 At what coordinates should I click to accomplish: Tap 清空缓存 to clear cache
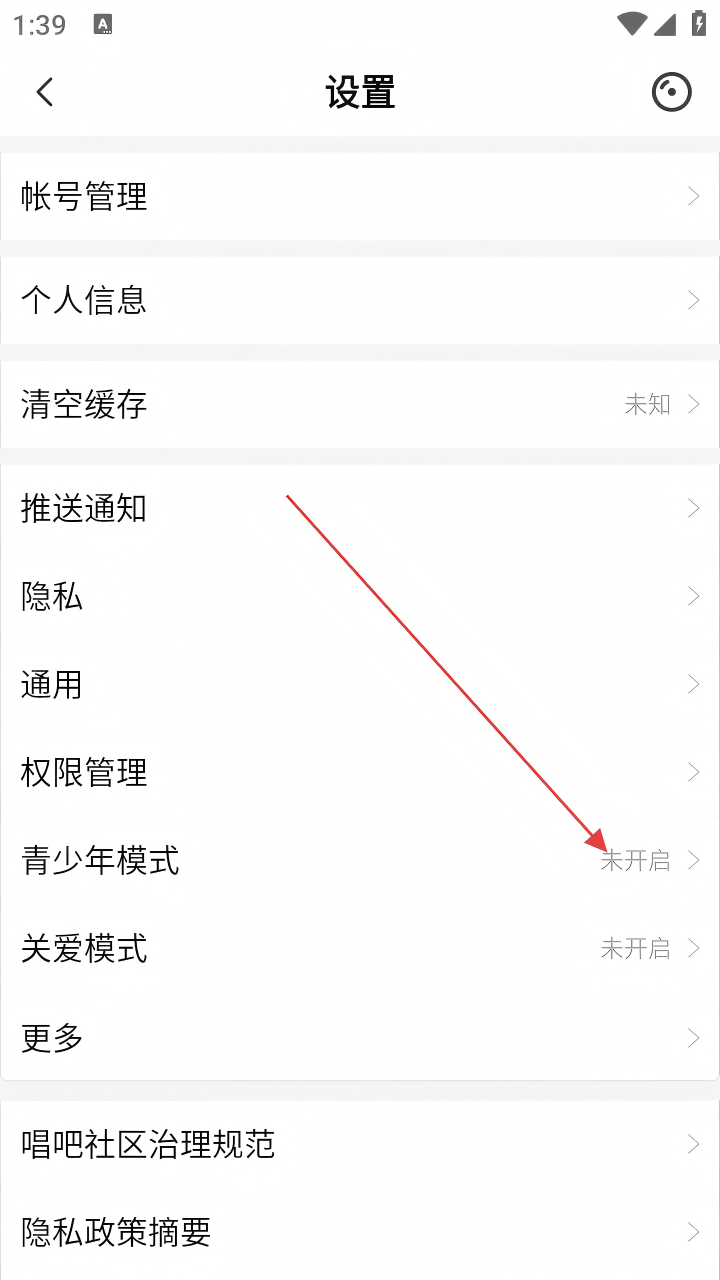(360, 404)
